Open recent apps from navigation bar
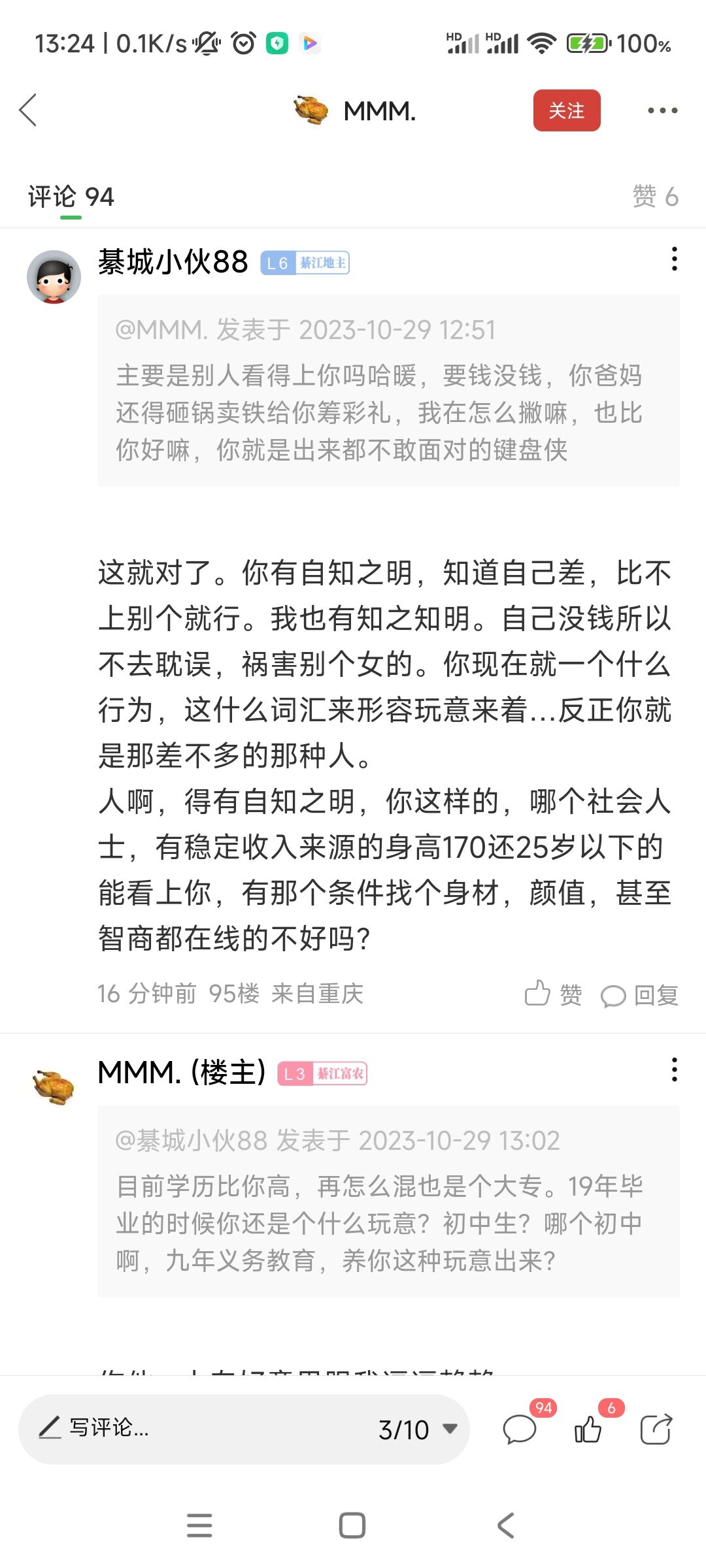This screenshot has width=706, height=1568. 199,1526
